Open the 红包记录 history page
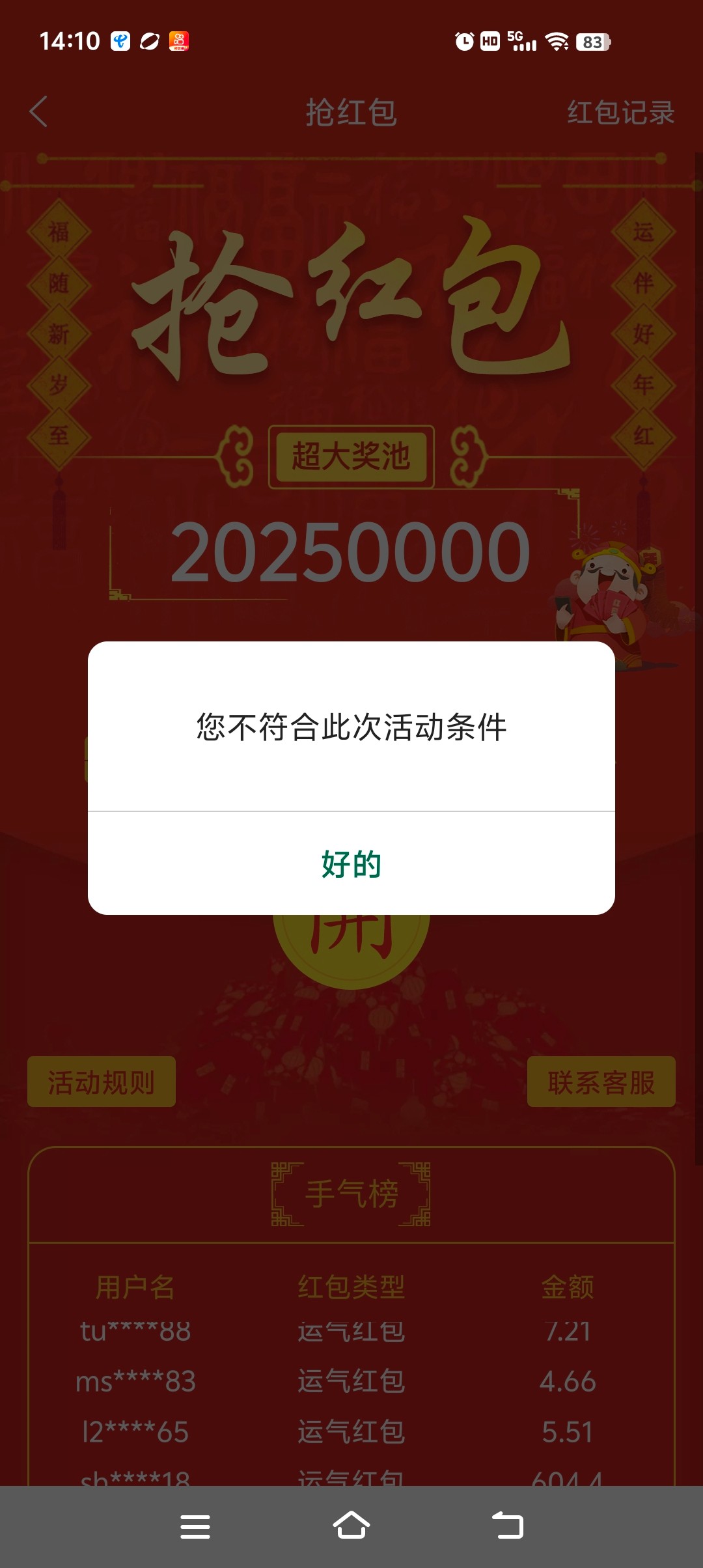Viewport: 703px width, 1568px height. point(620,112)
